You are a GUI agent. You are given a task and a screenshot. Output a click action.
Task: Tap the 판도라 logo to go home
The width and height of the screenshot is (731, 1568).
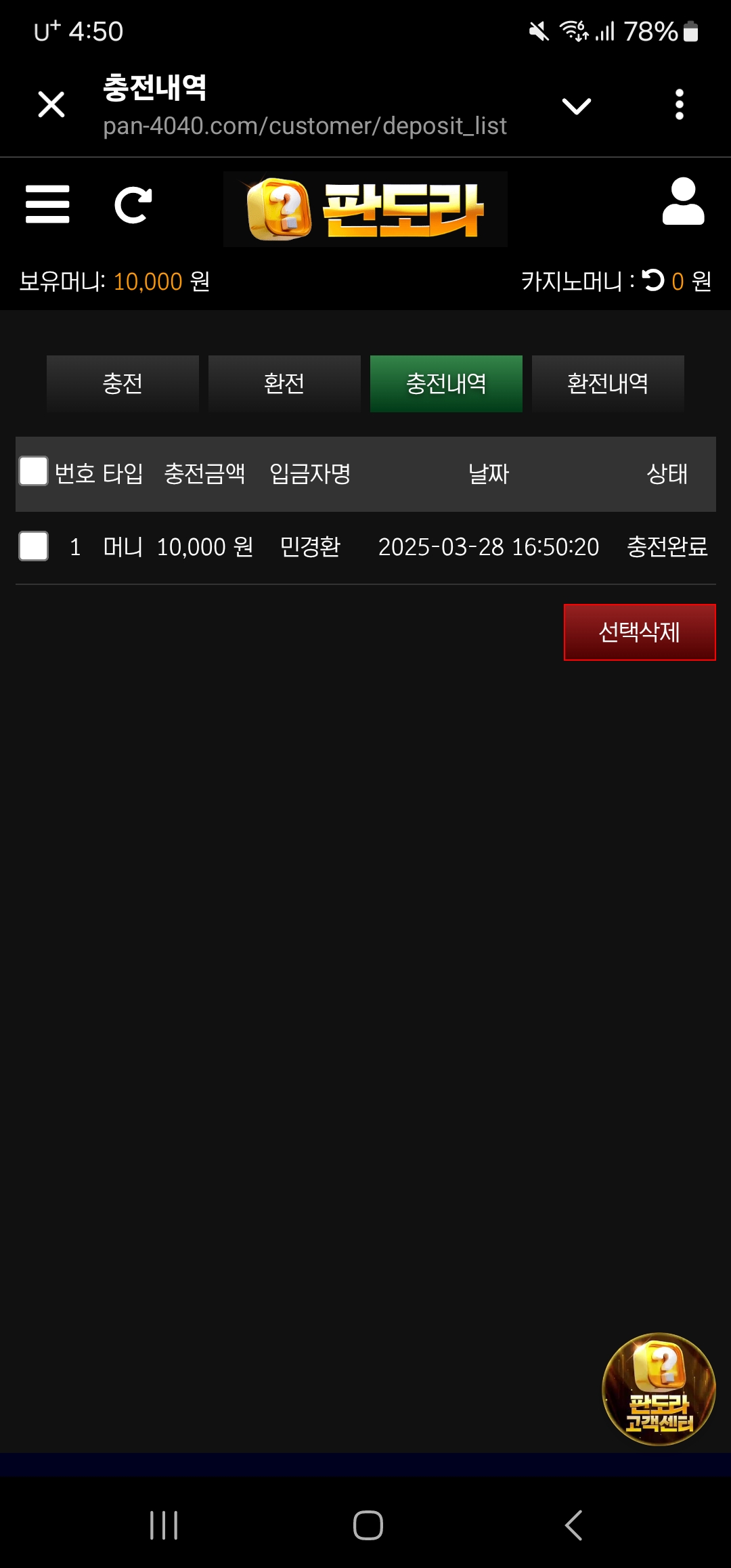tap(365, 209)
